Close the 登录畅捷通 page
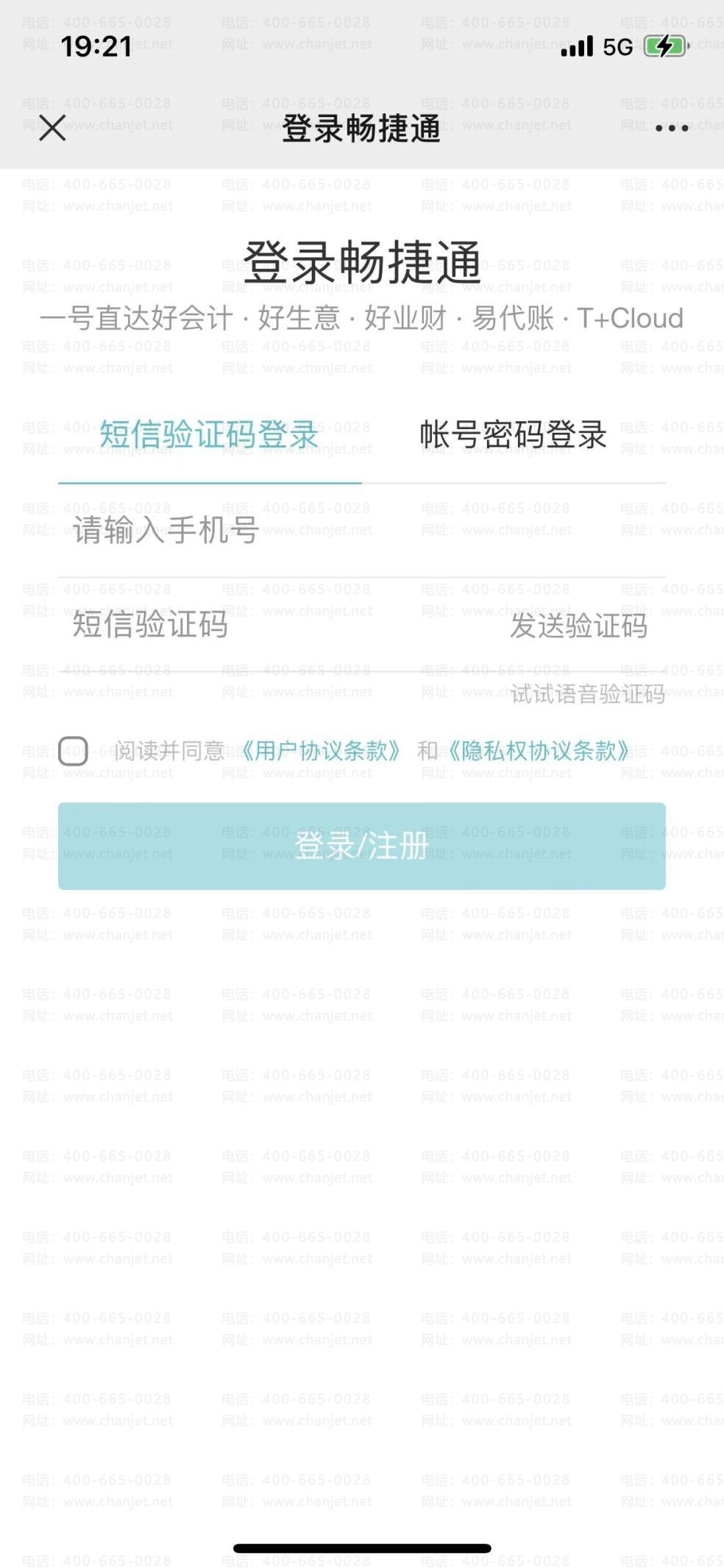The width and height of the screenshot is (724, 1568). click(x=52, y=128)
